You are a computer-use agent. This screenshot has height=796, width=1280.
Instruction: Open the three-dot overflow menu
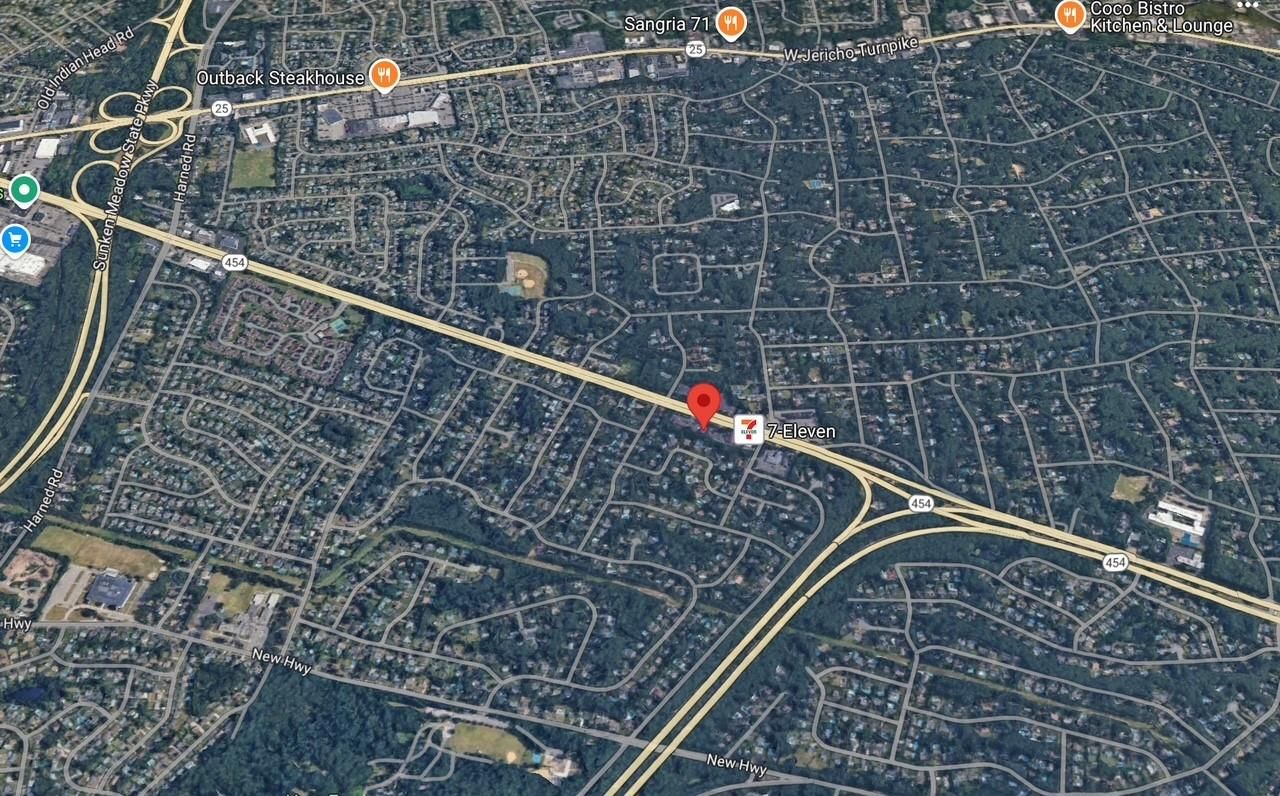coord(1246,5)
